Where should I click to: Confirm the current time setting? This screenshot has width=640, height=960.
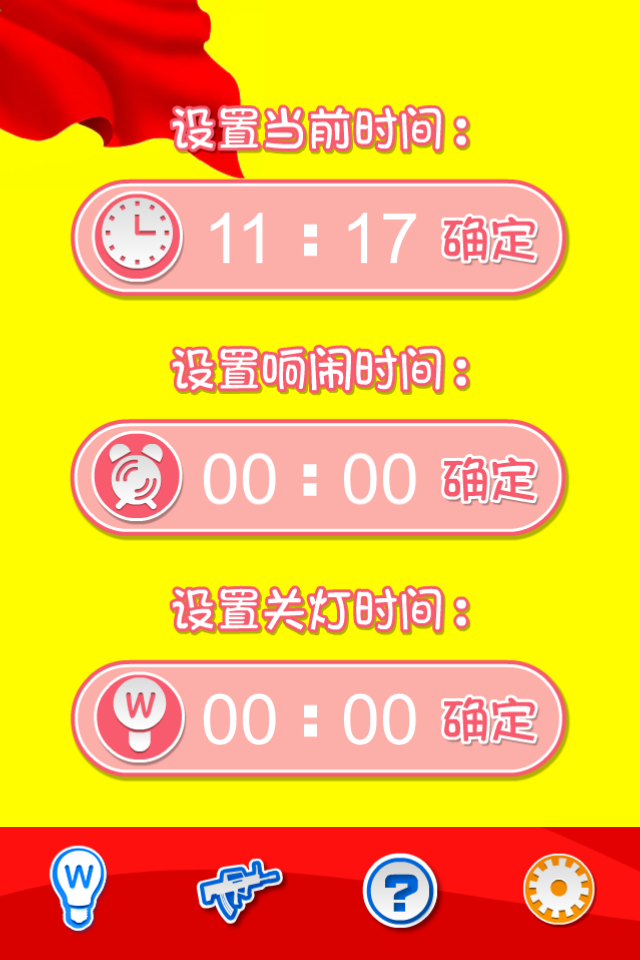[x=490, y=240]
